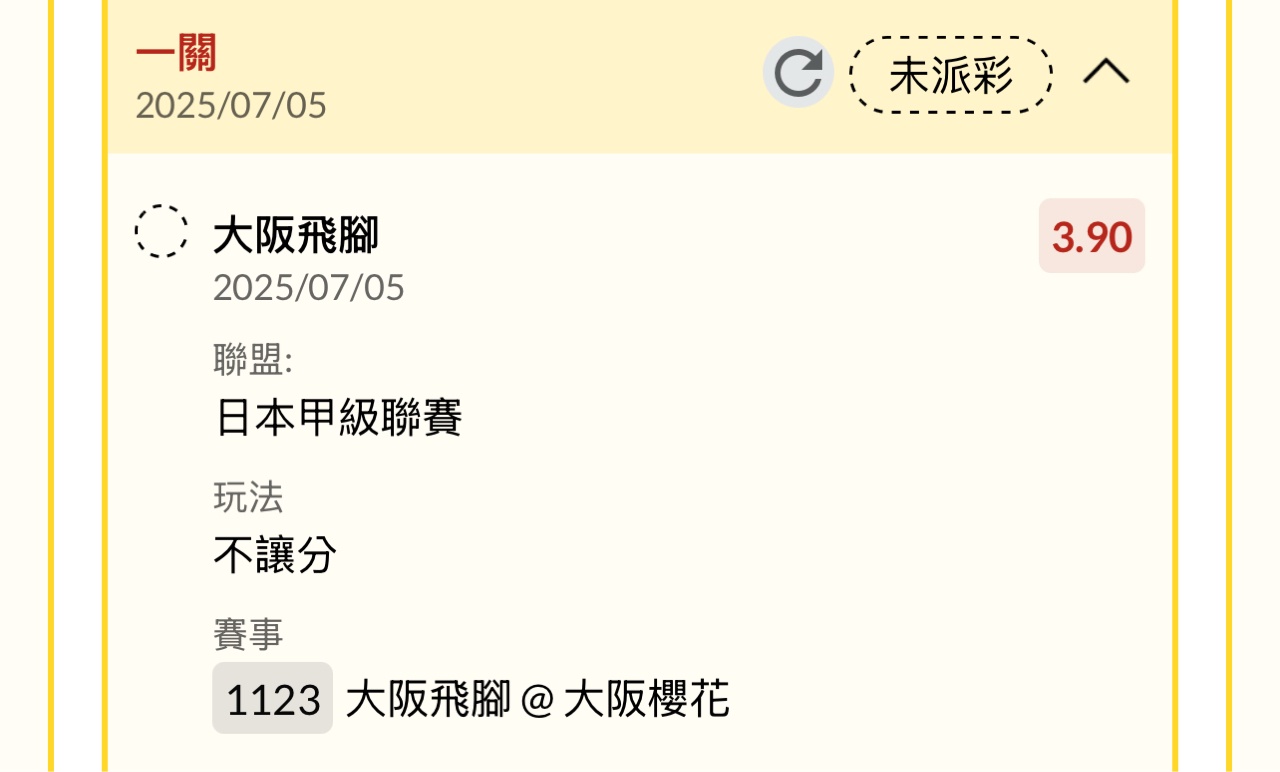Refresh the bet status
The width and height of the screenshot is (1280, 772).
[x=798, y=72]
